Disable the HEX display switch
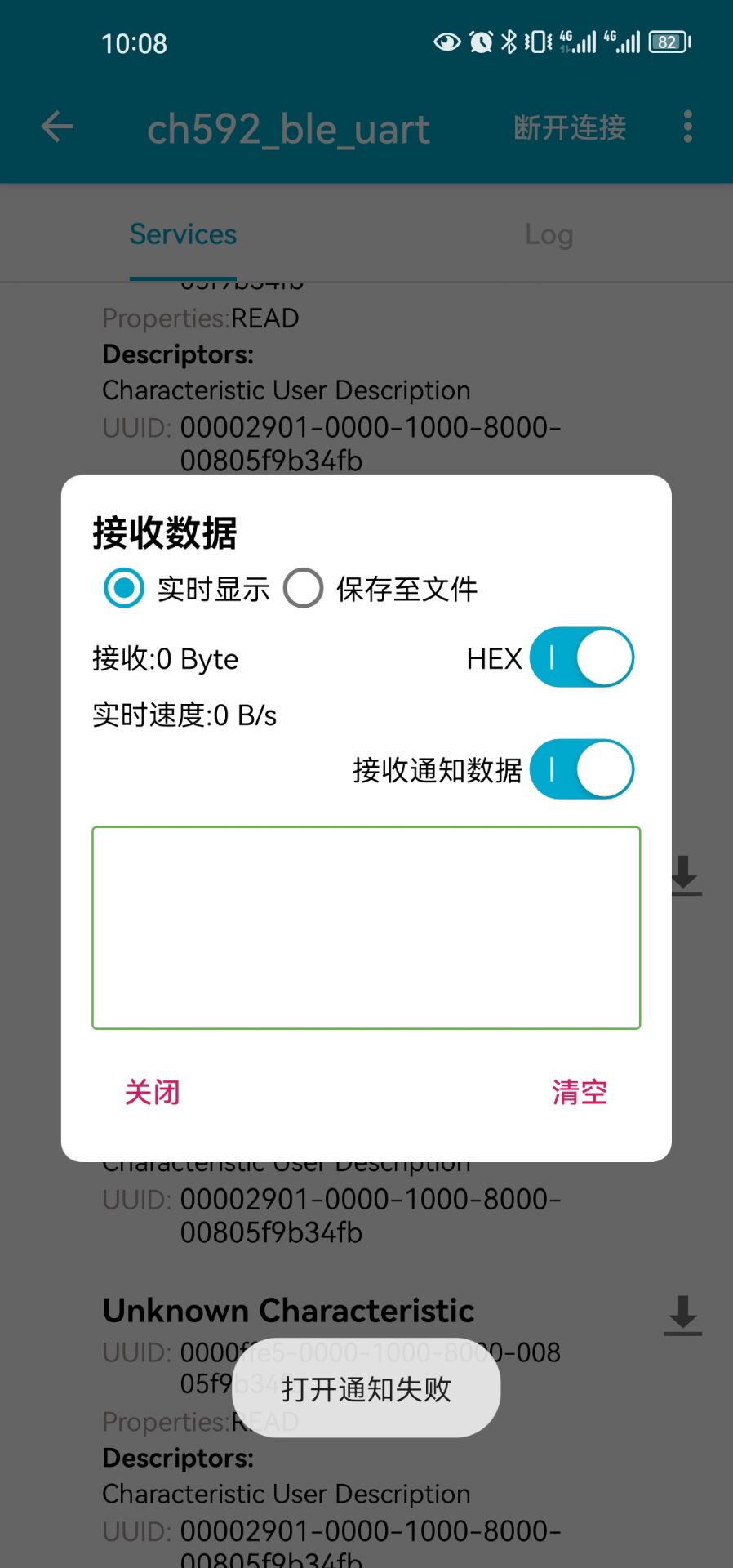The image size is (733, 1568). click(582, 657)
